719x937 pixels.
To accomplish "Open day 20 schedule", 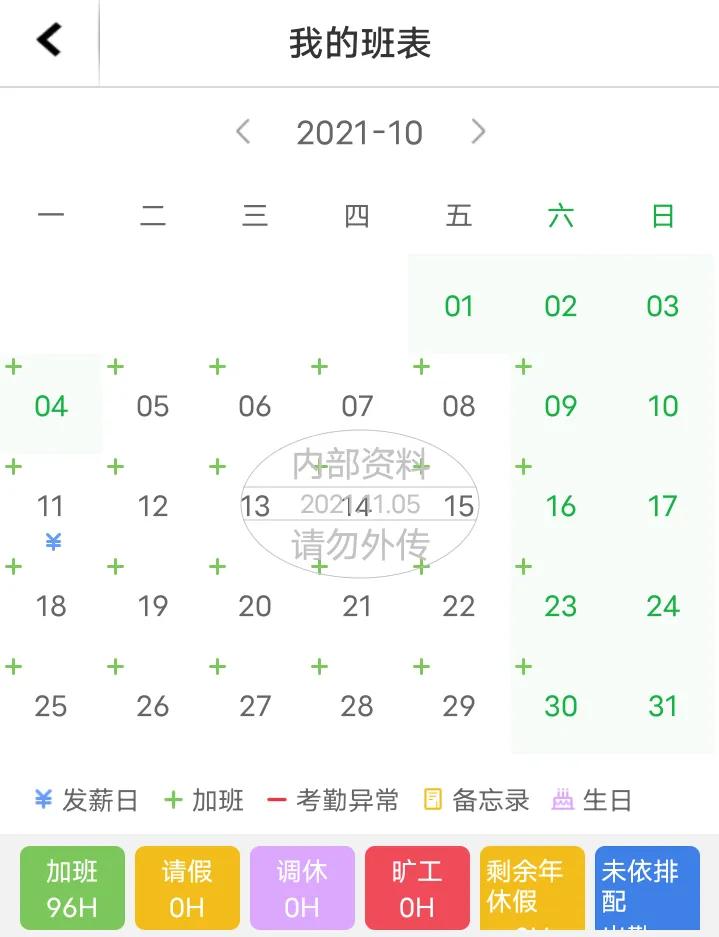I will 255,606.
